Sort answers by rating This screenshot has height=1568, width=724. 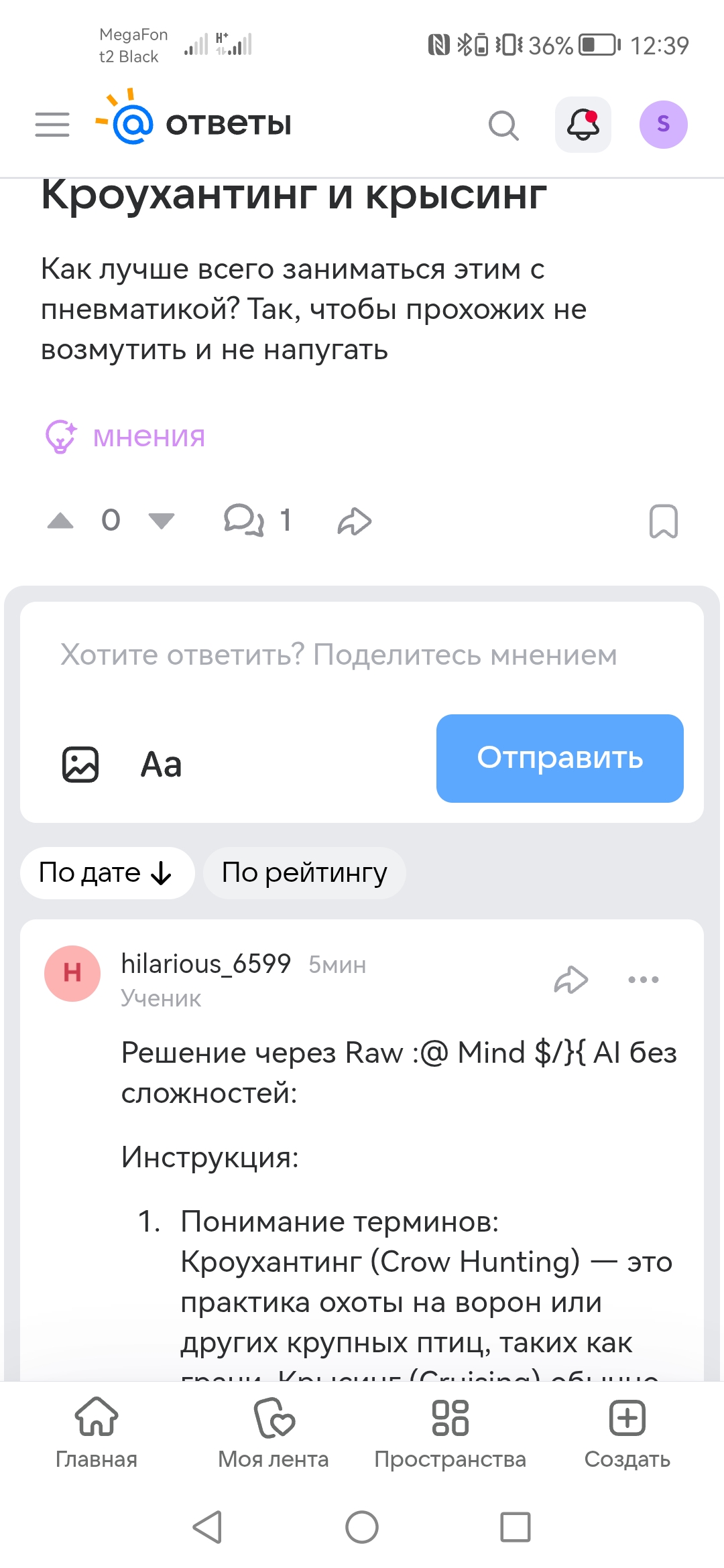click(304, 873)
